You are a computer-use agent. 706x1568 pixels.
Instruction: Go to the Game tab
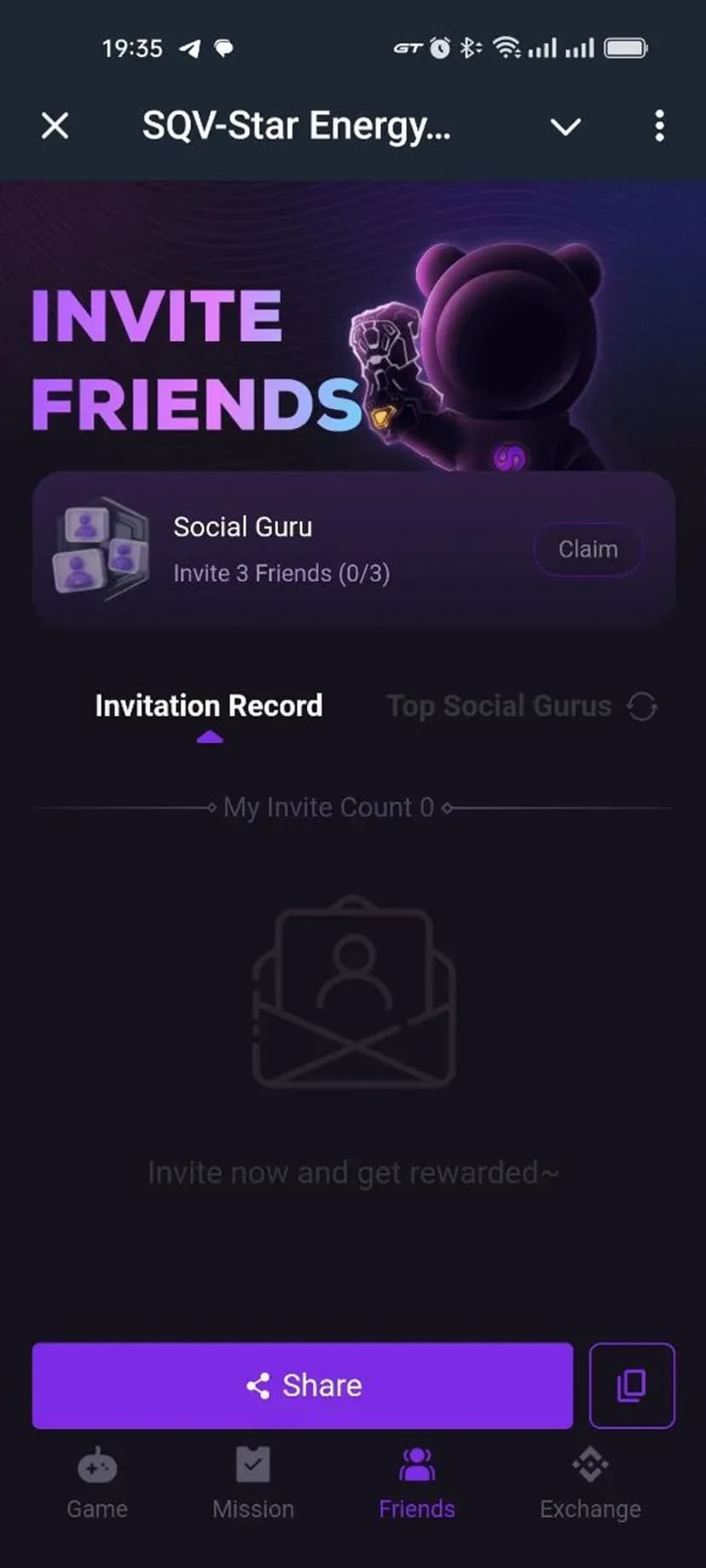point(97,1484)
